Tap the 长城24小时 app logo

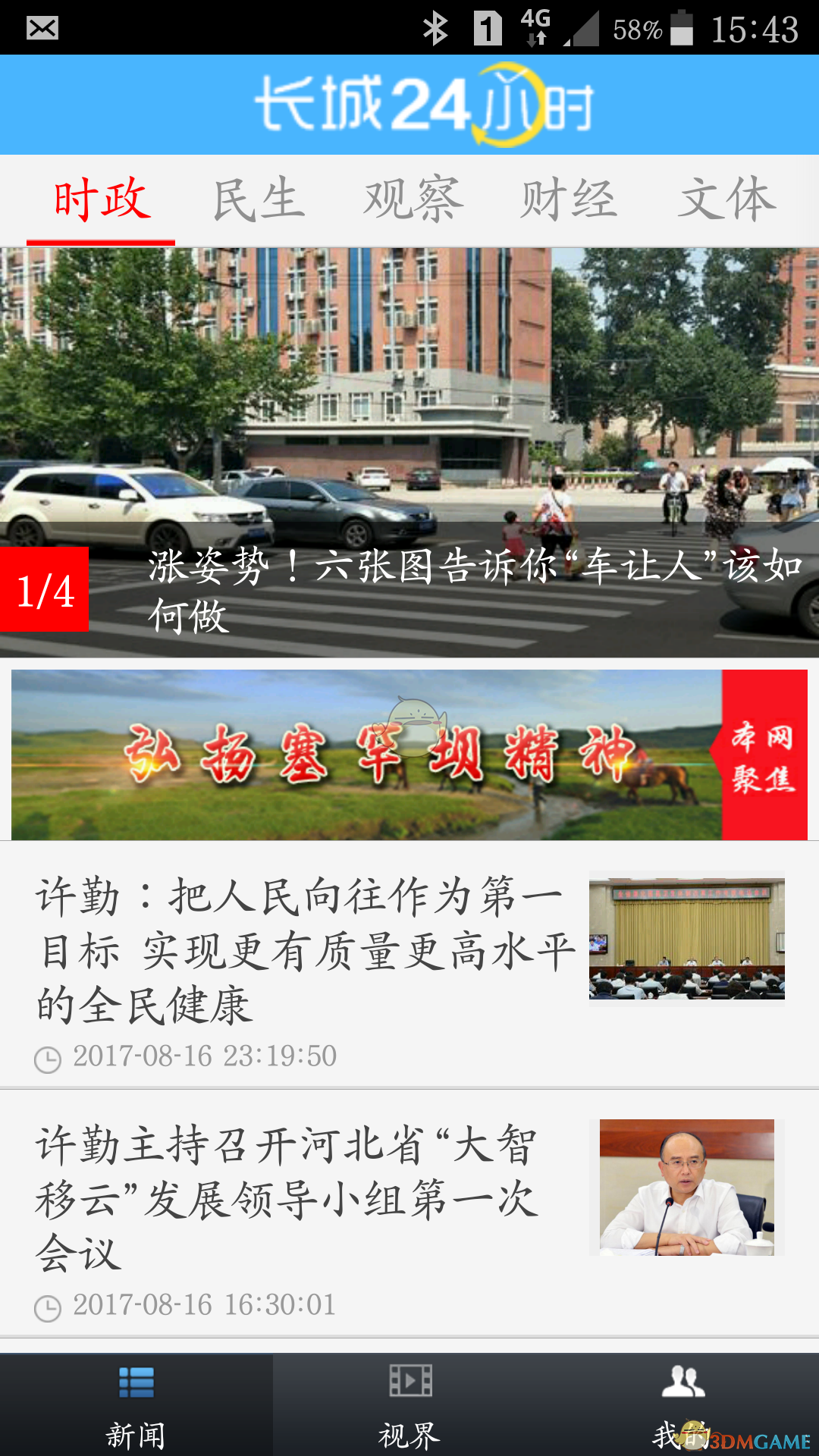click(x=409, y=104)
